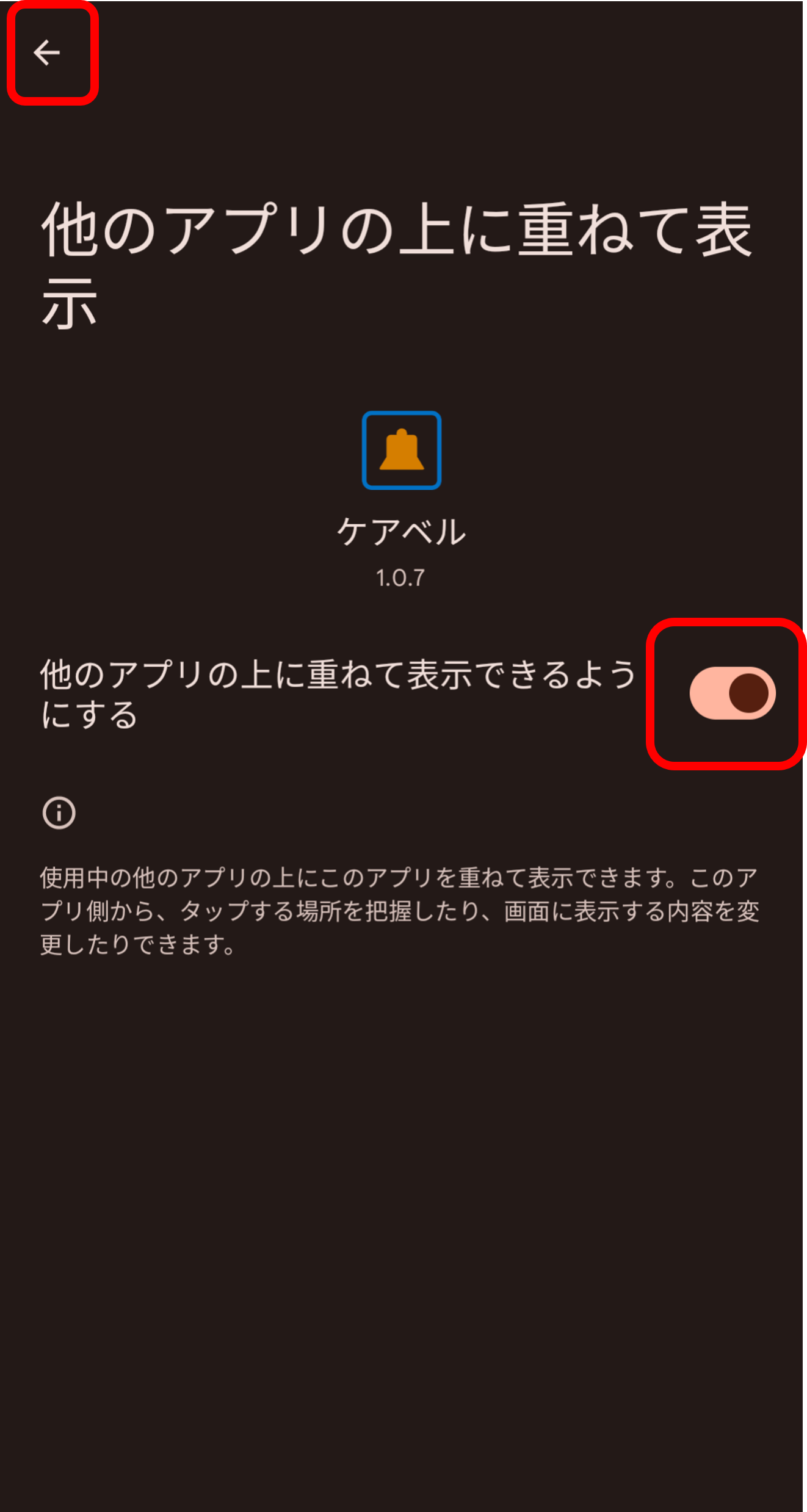Go back using the top-left arrow
Screen dimensions: 807x1512
coord(47,52)
